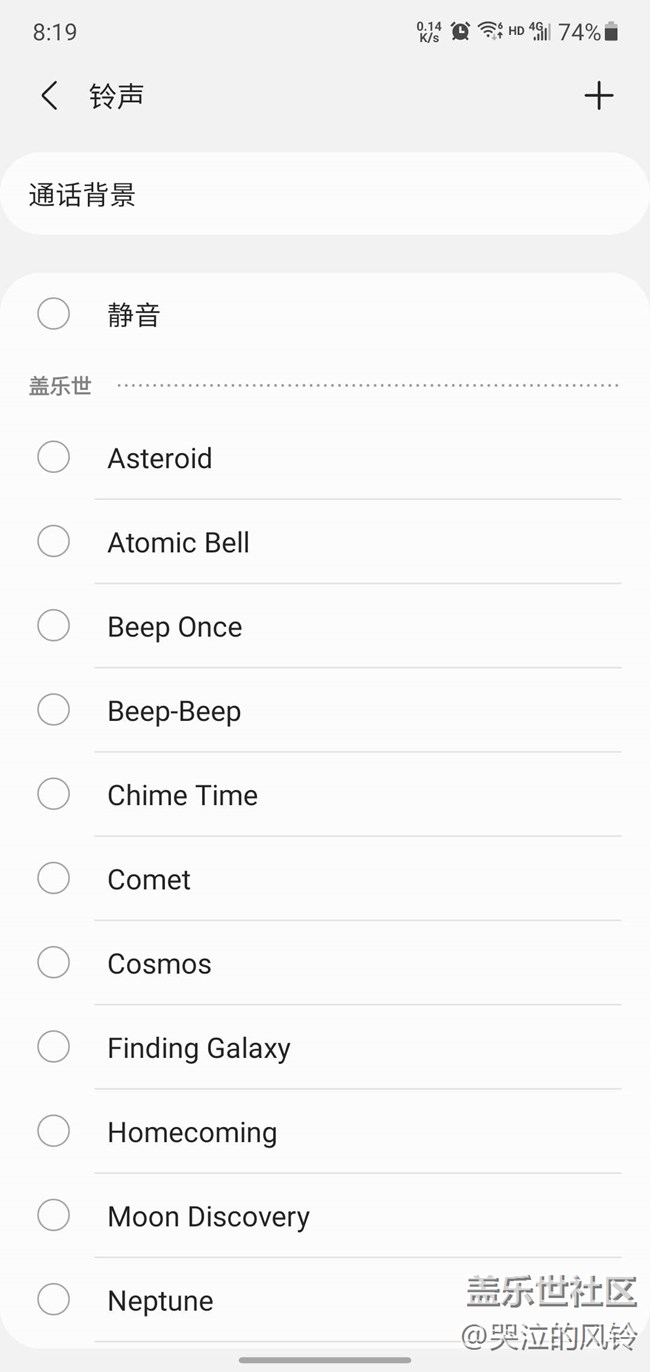The height and width of the screenshot is (1372, 650).
Task: Choose the Neptune ringtone
Action: pyautogui.click(x=54, y=1300)
